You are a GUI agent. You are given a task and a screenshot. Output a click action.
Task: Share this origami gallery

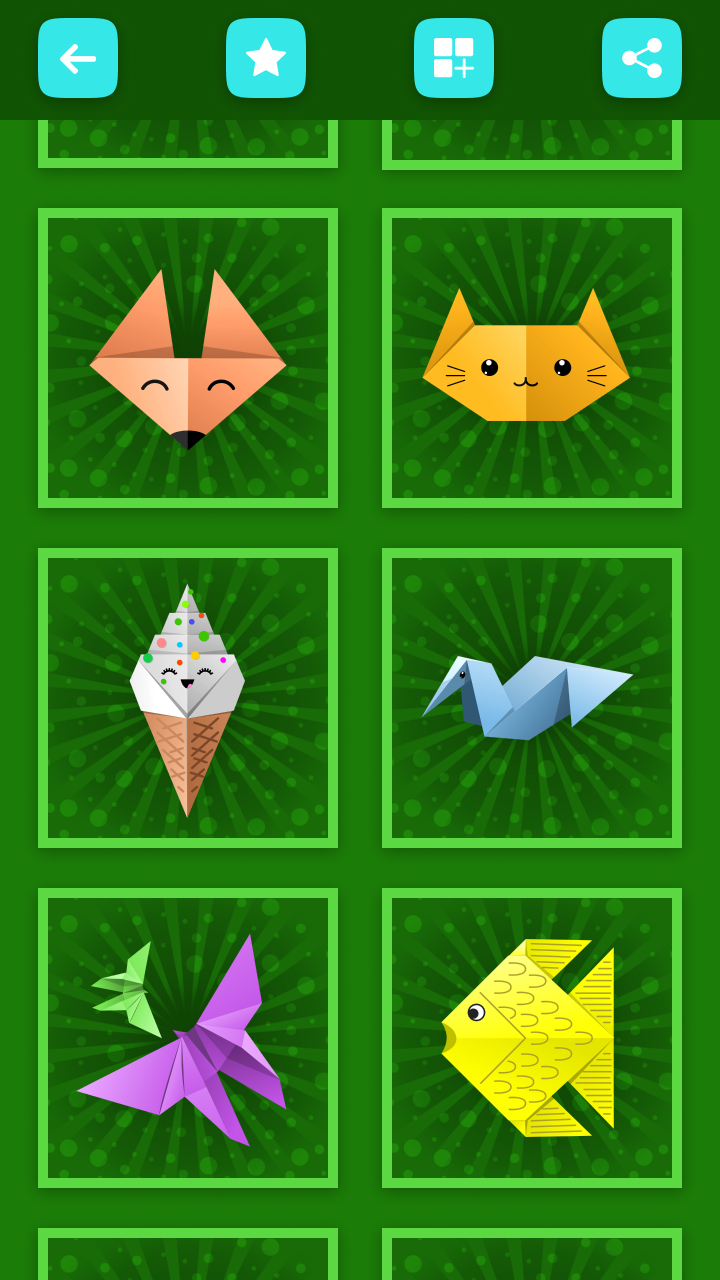[641, 58]
